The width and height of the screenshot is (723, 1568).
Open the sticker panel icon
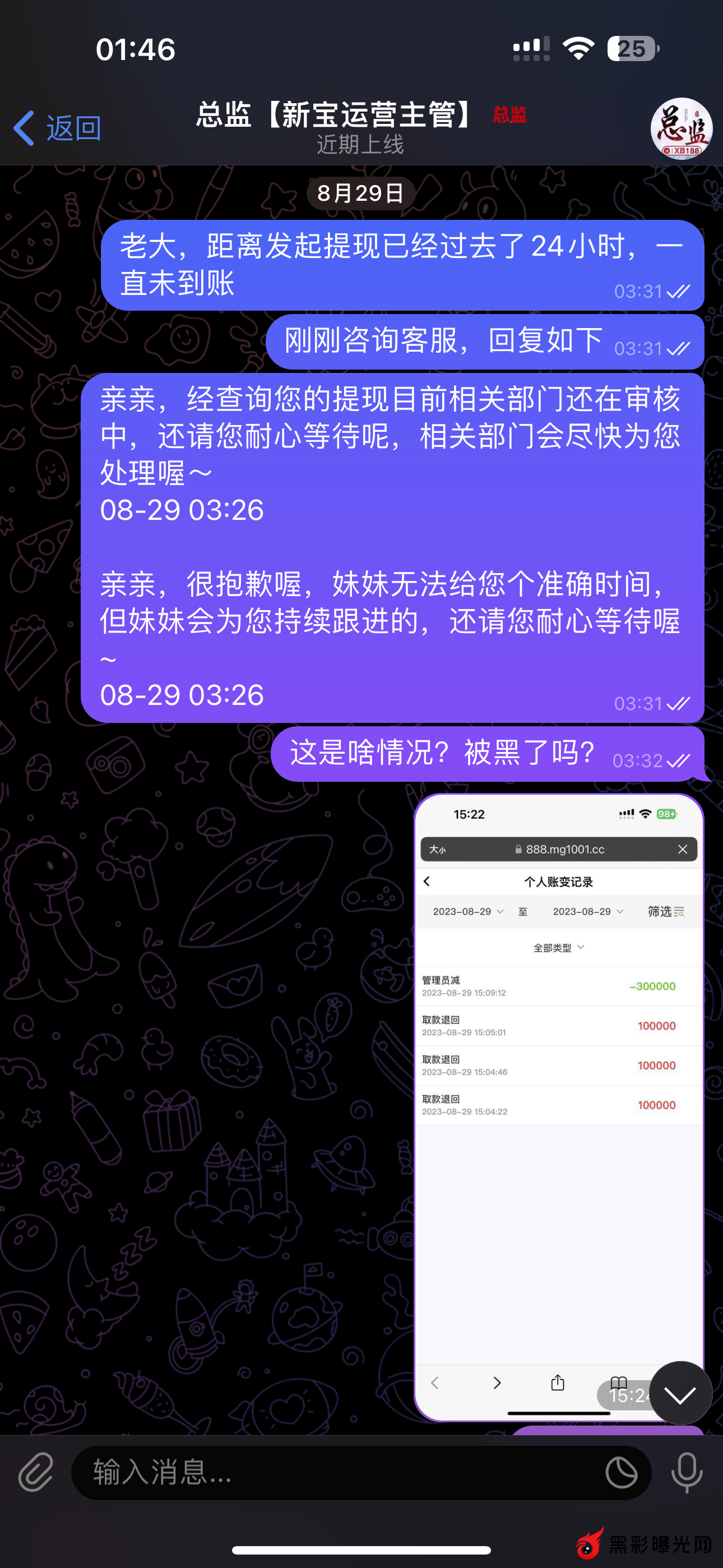pos(622,1473)
